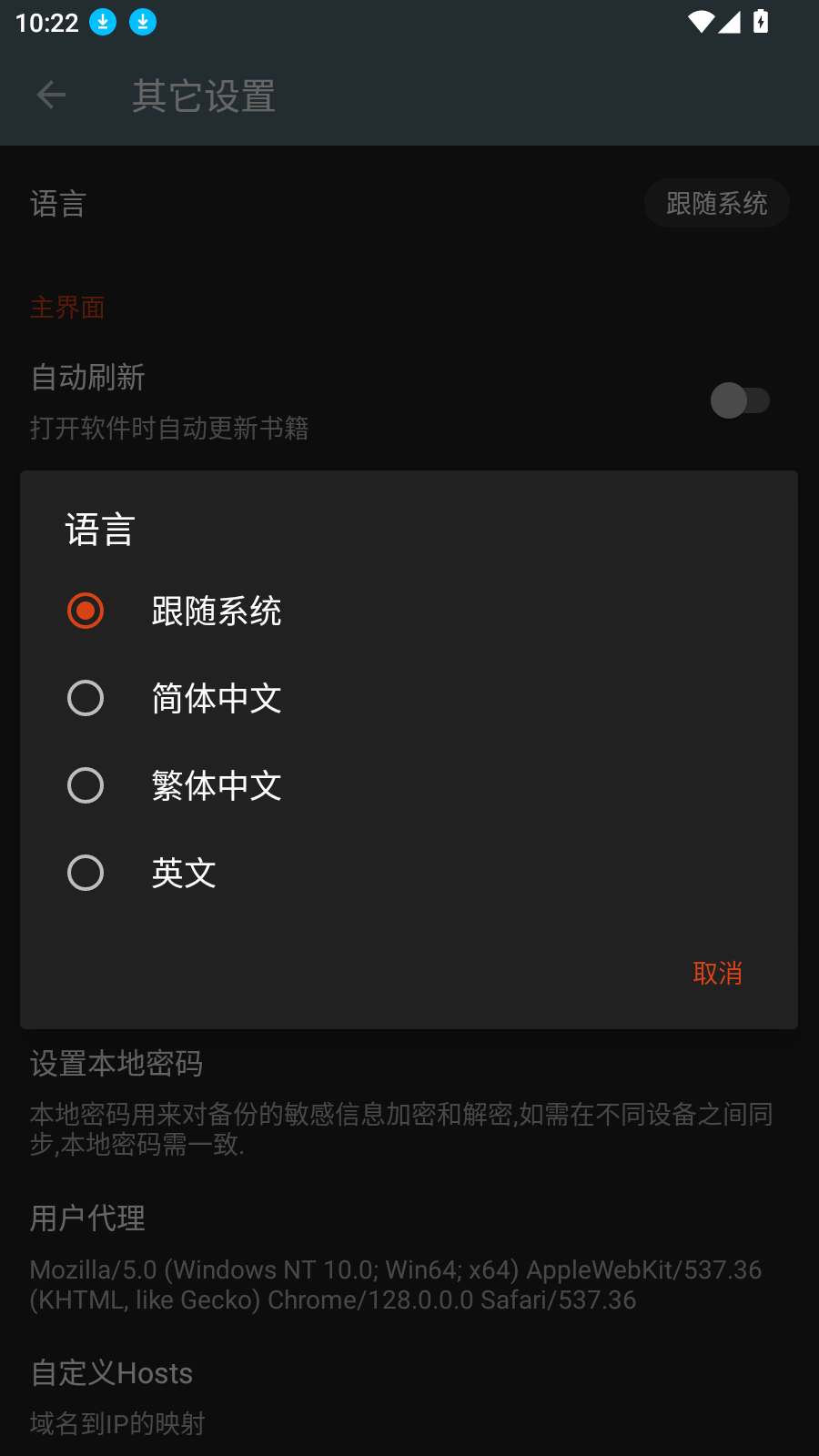This screenshot has width=819, height=1456.
Task: Tap the second download icon in status bar
Action: (142, 22)
